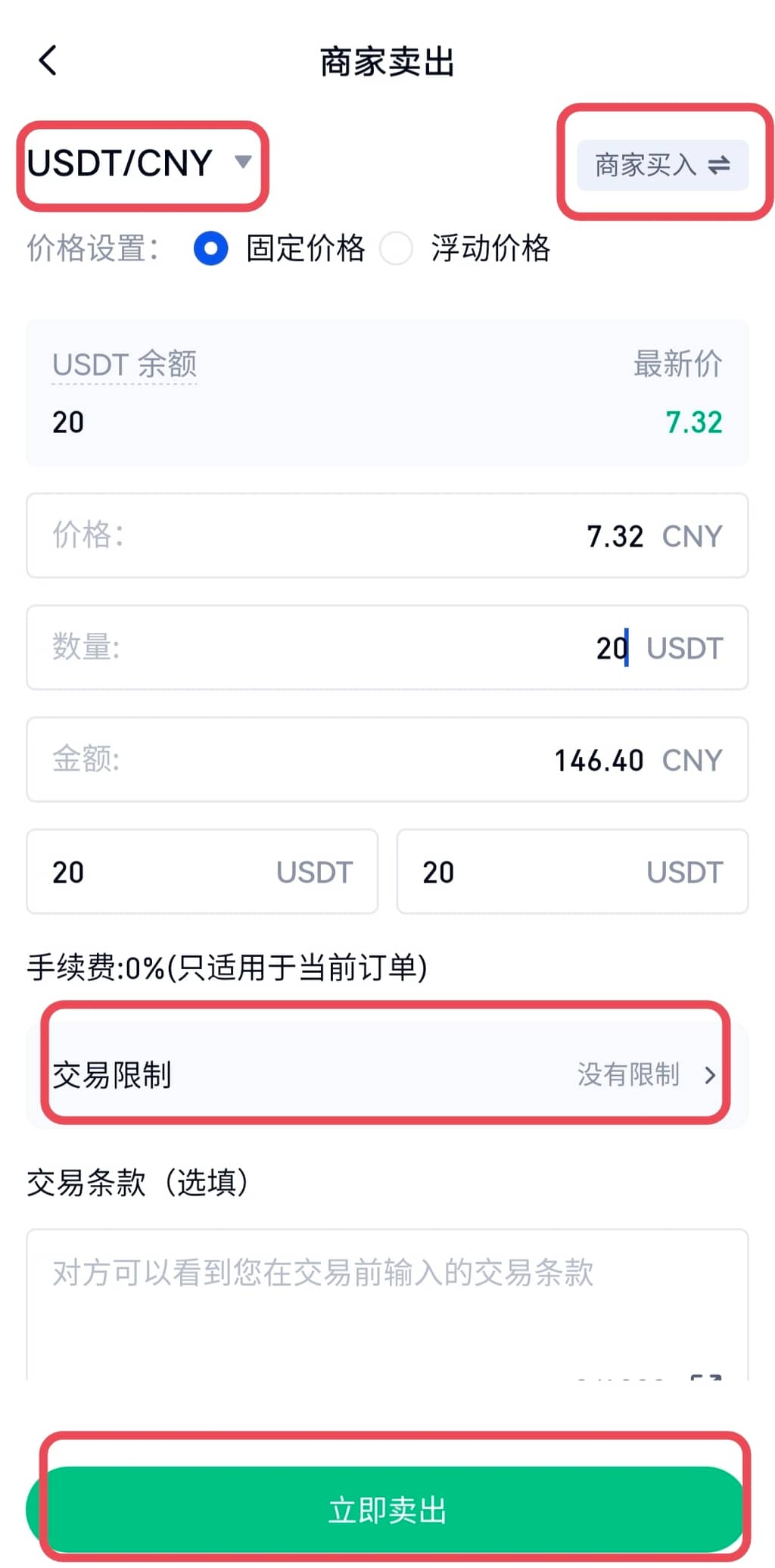Tap the 价格 input field
The image size is (775, 1568).
point(387,535)
